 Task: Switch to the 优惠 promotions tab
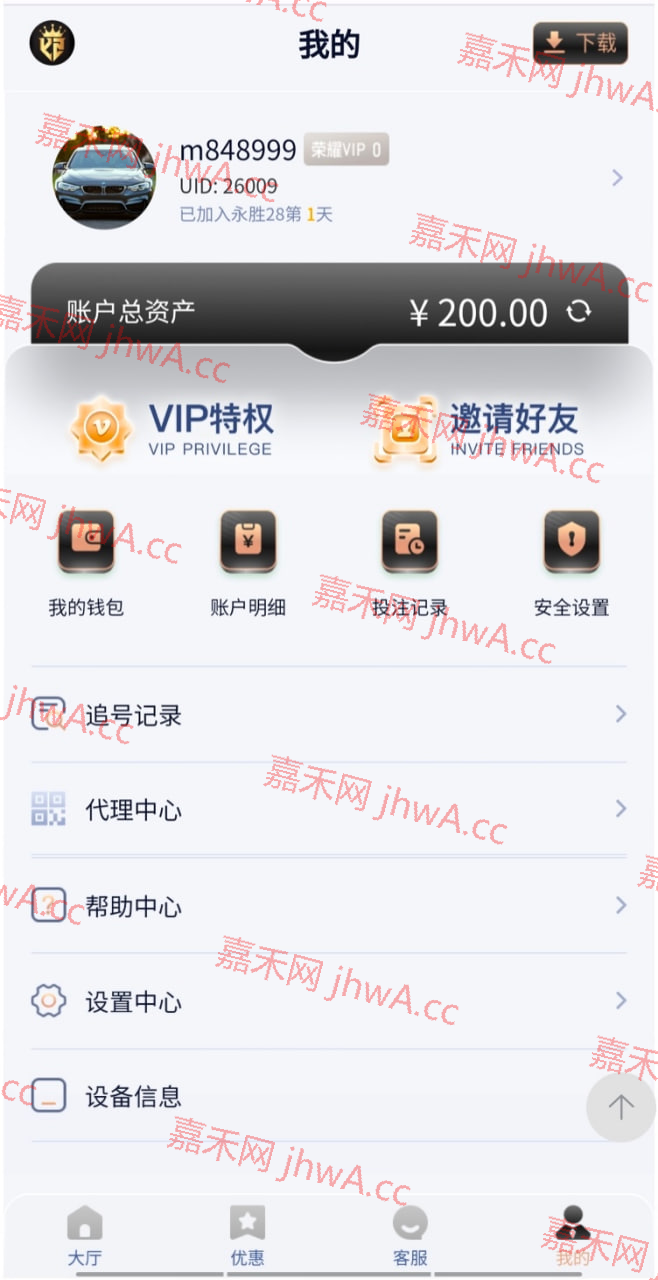click(247, 1236)
